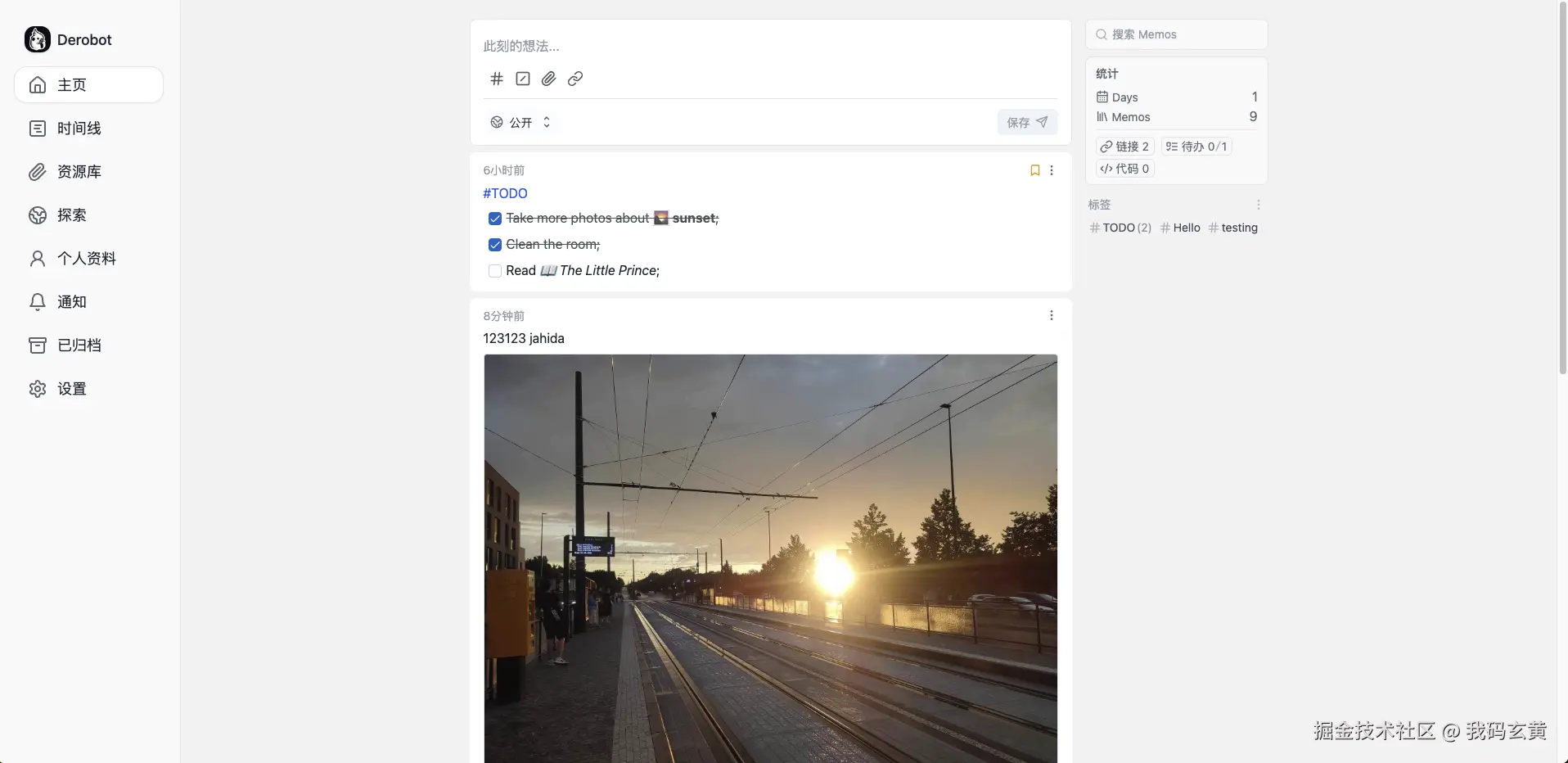The height and width of the screenshot is (763, 1568).
Task: View 已归档 archived memos
Action: point(79,345)
